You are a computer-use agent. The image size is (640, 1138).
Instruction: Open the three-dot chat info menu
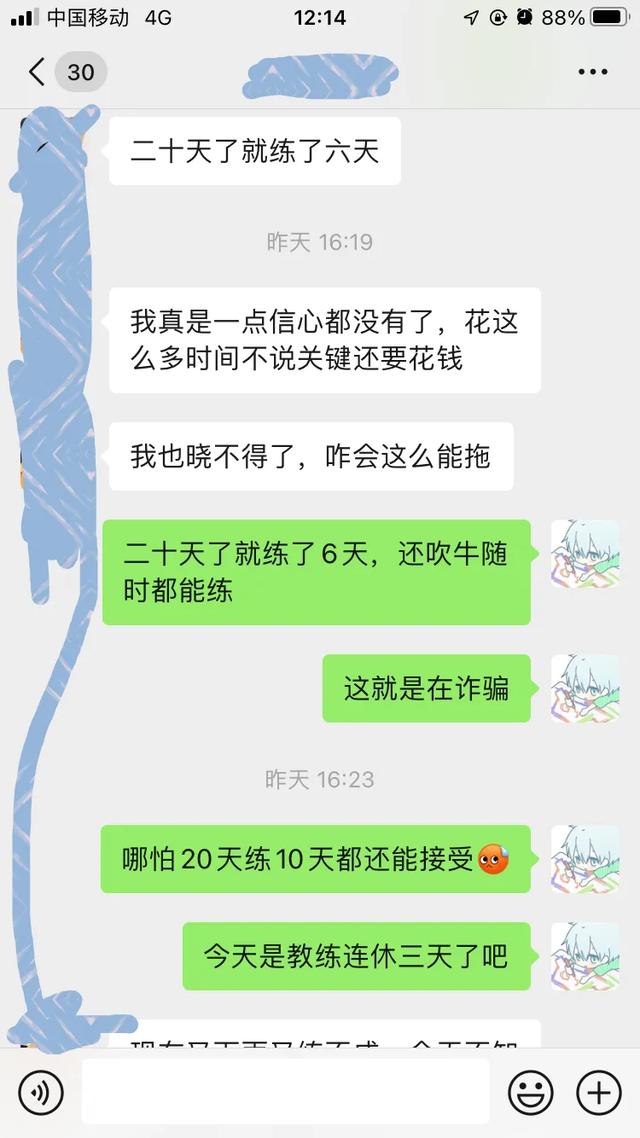coord(593,72)
